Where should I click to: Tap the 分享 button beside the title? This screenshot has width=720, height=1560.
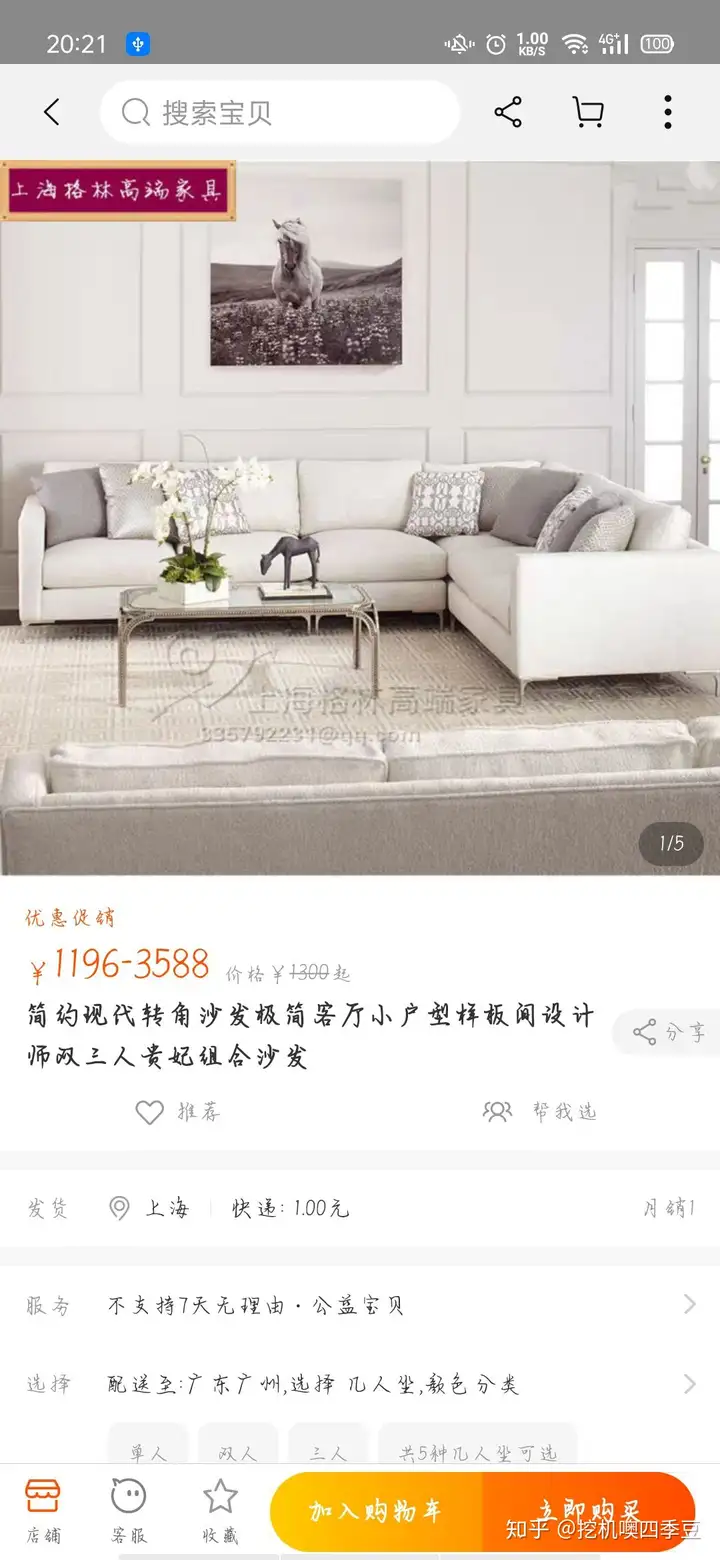pyautogui.click(x=668, y=1032)
